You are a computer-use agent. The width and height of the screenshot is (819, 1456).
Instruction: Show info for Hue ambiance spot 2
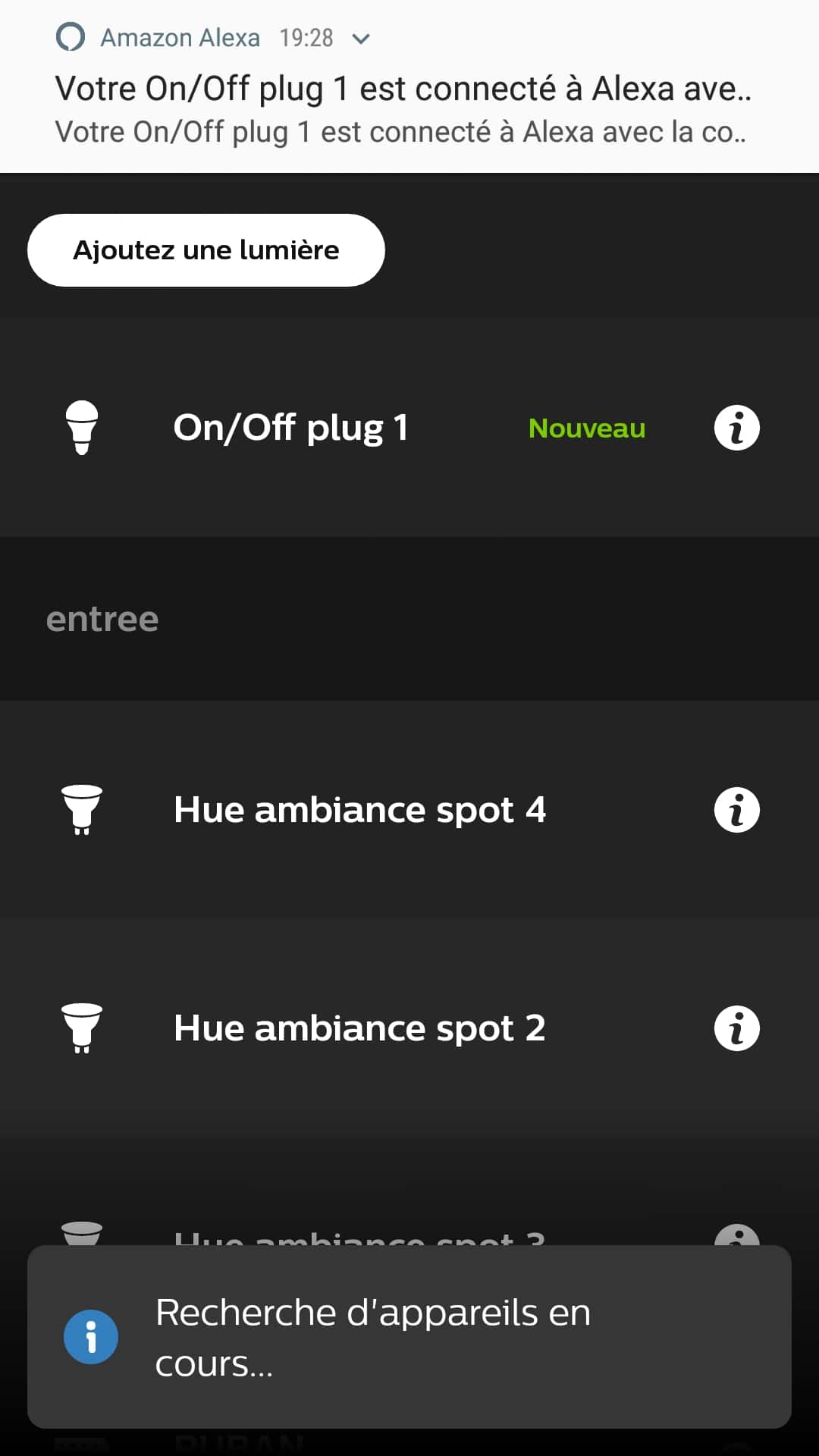(736, 1028)
